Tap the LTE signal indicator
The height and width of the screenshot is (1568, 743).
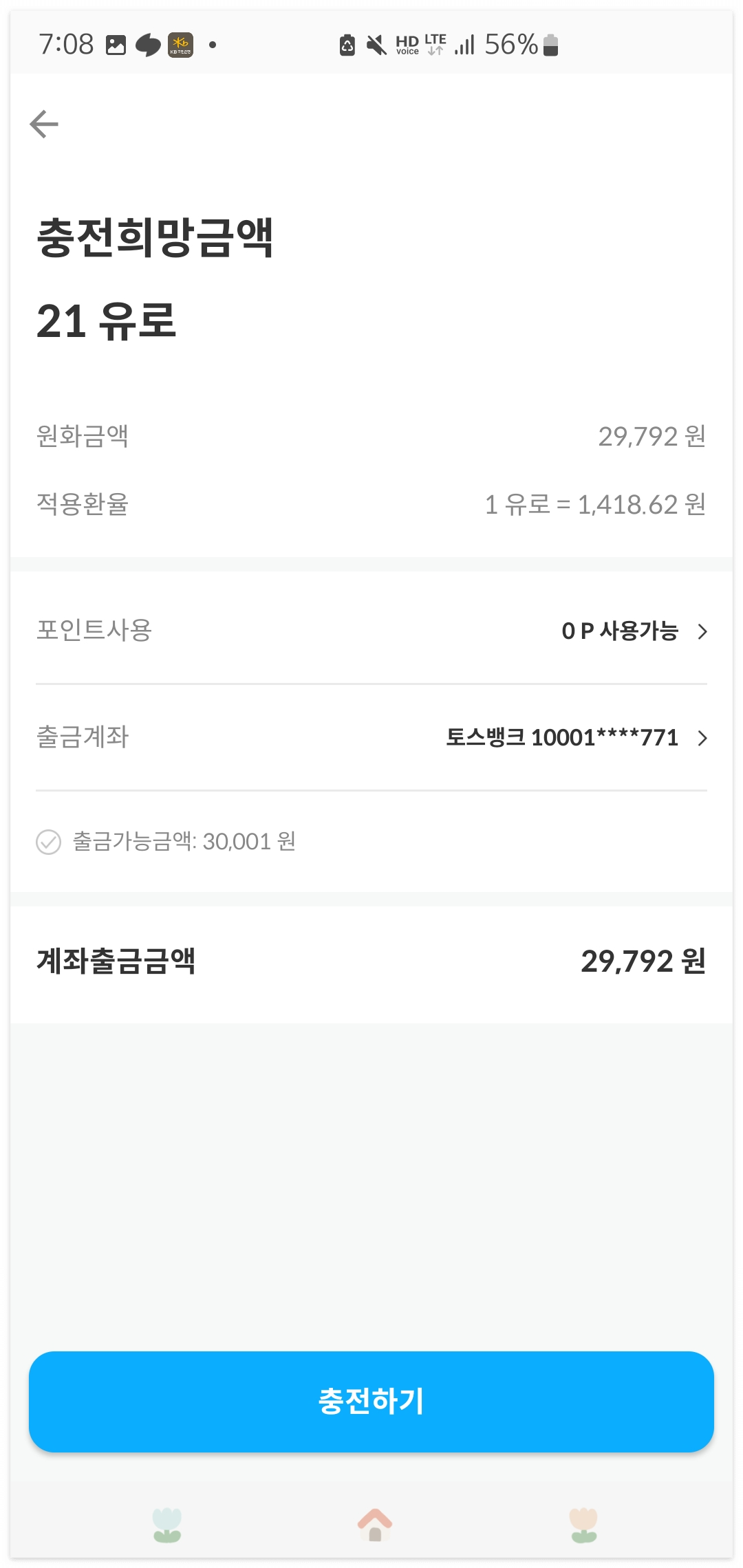[x=436, y=44]
